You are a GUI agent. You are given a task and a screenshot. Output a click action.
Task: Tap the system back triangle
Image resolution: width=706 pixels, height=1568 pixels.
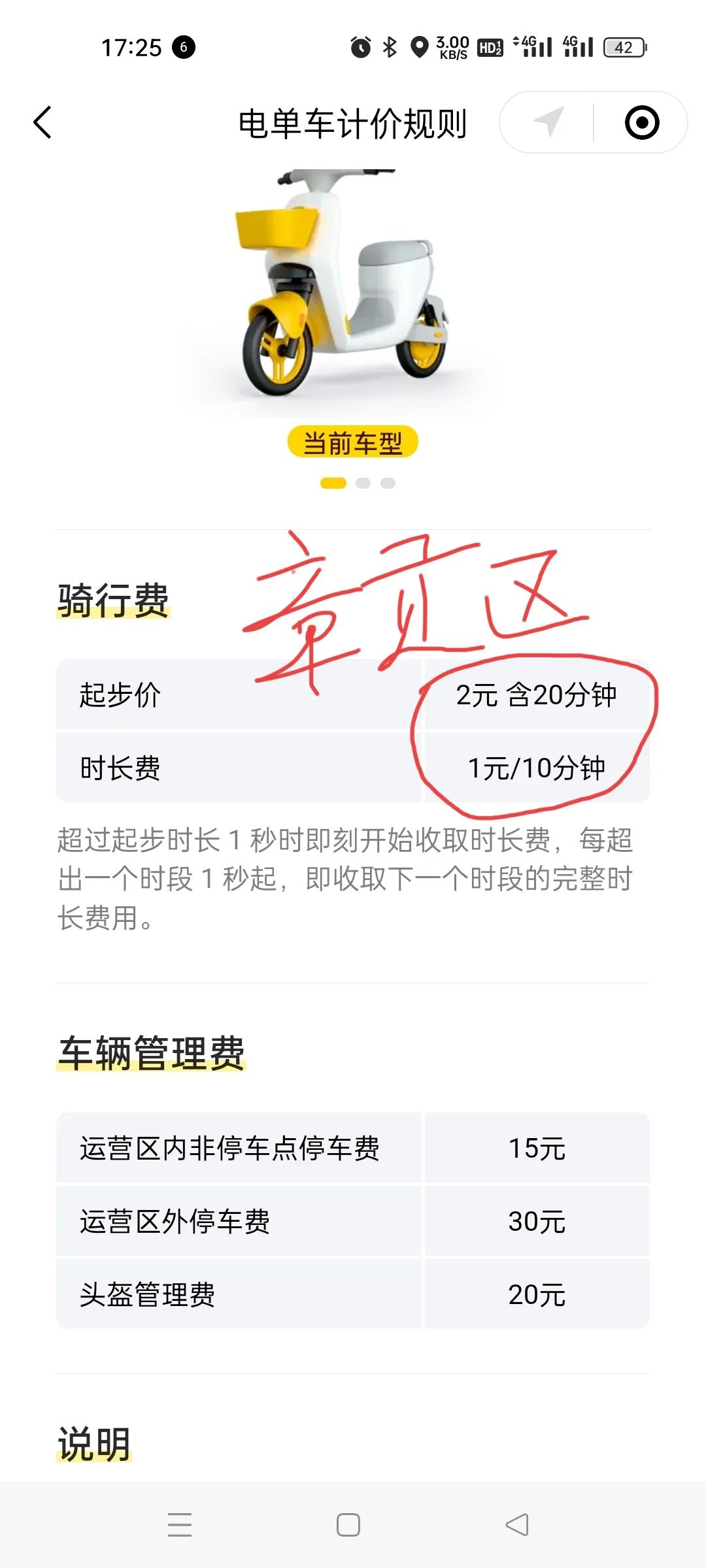517,1524
